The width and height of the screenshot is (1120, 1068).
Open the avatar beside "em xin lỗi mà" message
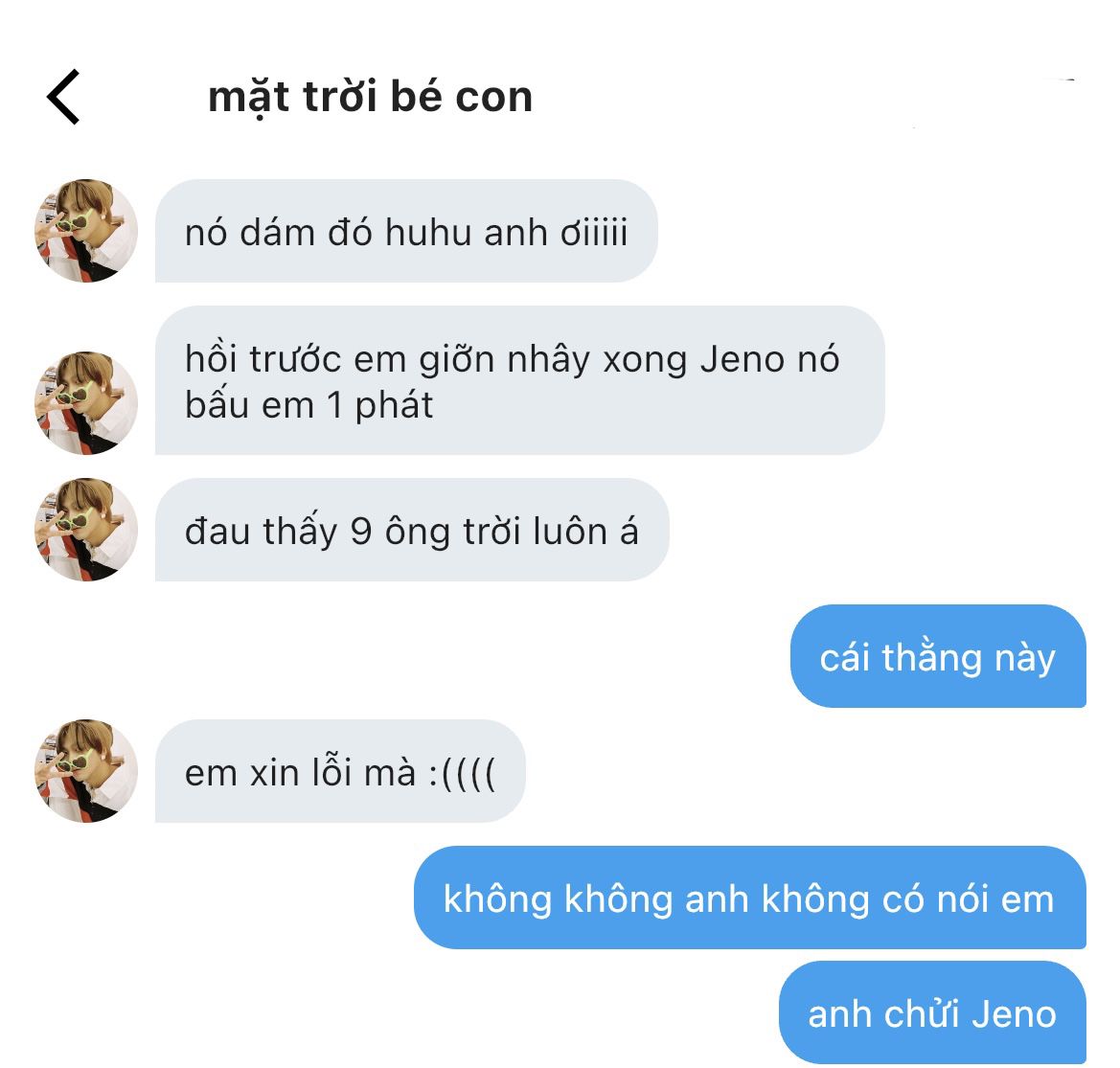[x=86, y=771]
